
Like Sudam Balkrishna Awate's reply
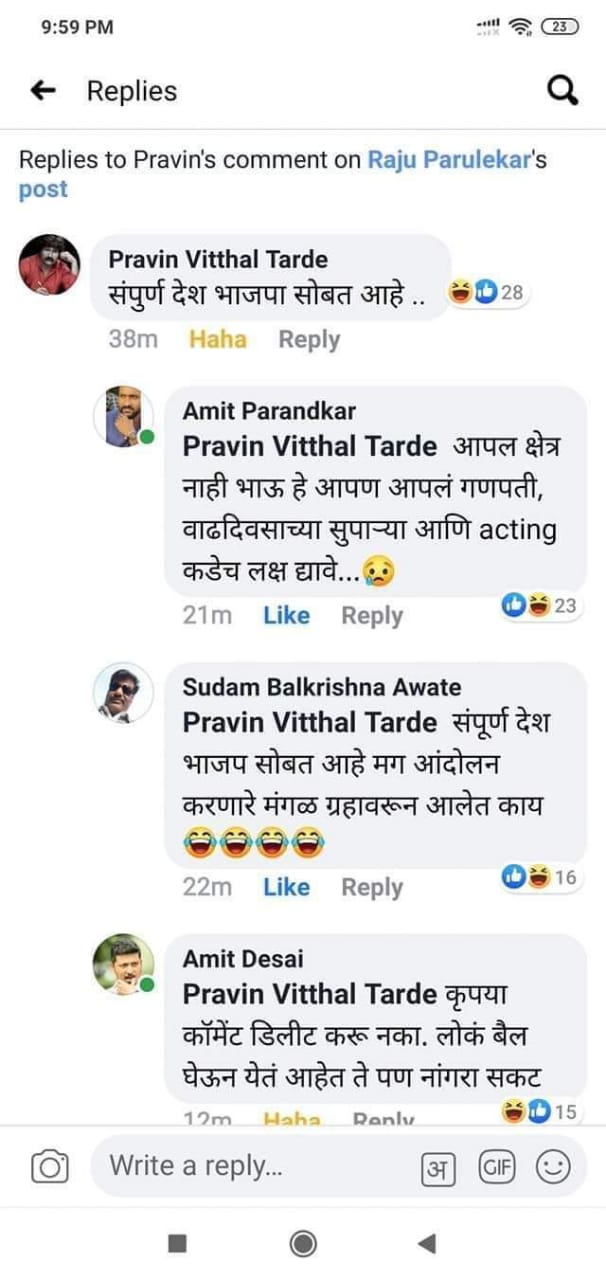click(x=286, y=886)
